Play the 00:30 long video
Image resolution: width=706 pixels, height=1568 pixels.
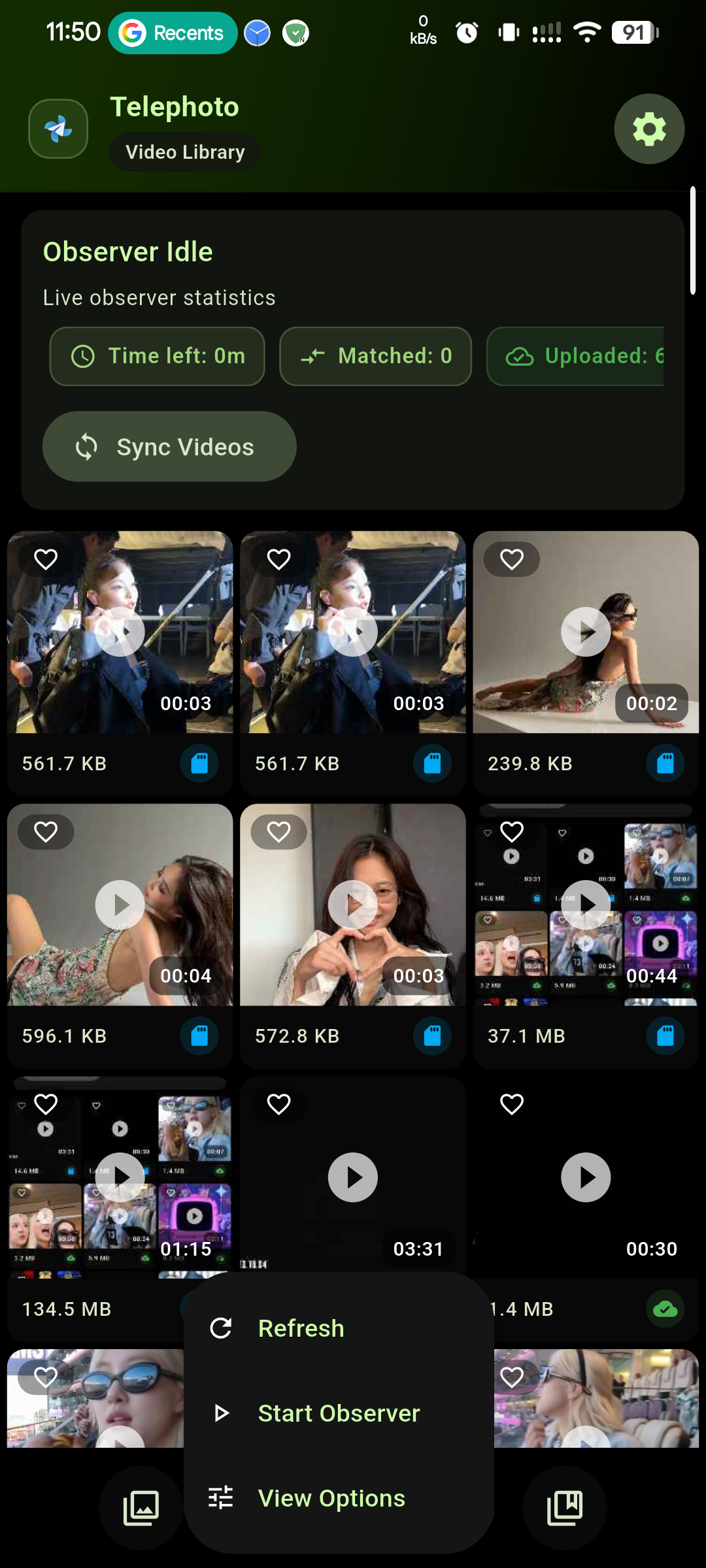(x=586, y=1177)
